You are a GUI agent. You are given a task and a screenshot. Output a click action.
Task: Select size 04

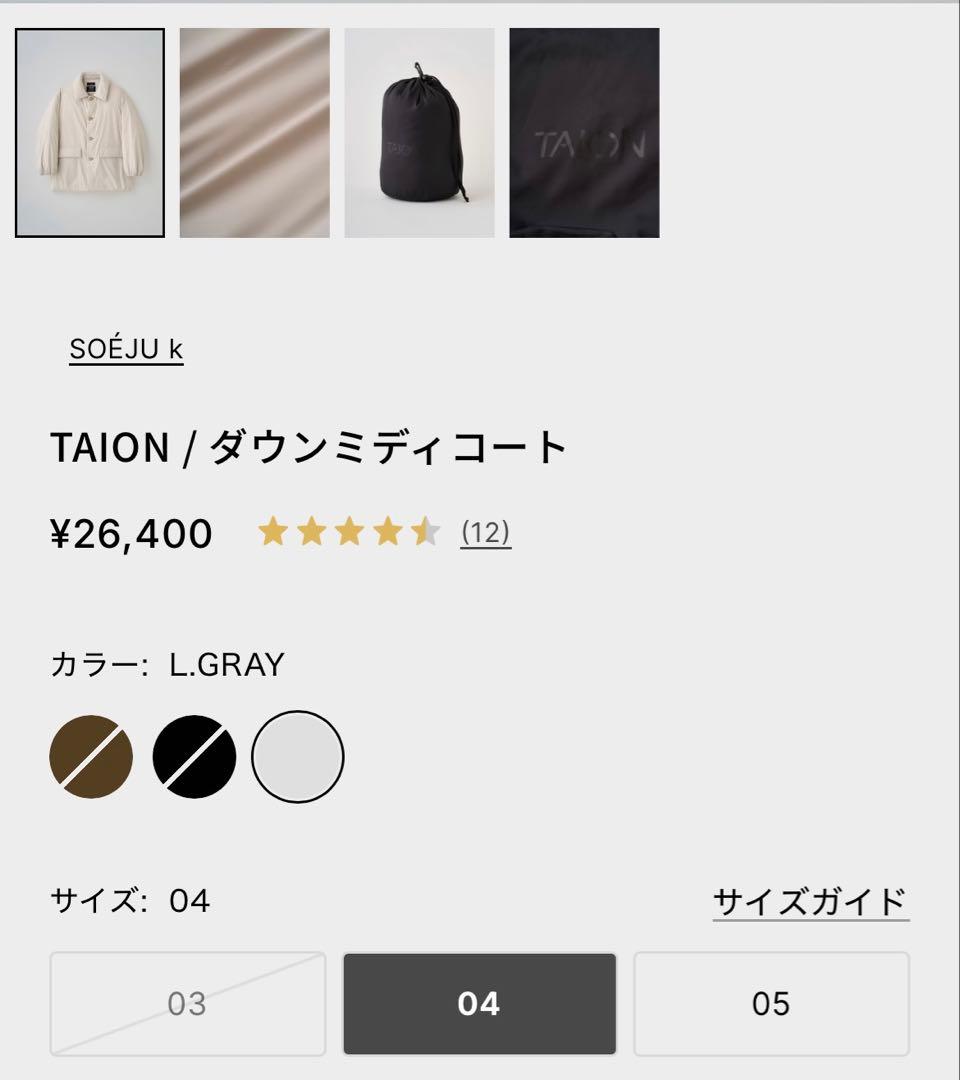[480, 1004]
